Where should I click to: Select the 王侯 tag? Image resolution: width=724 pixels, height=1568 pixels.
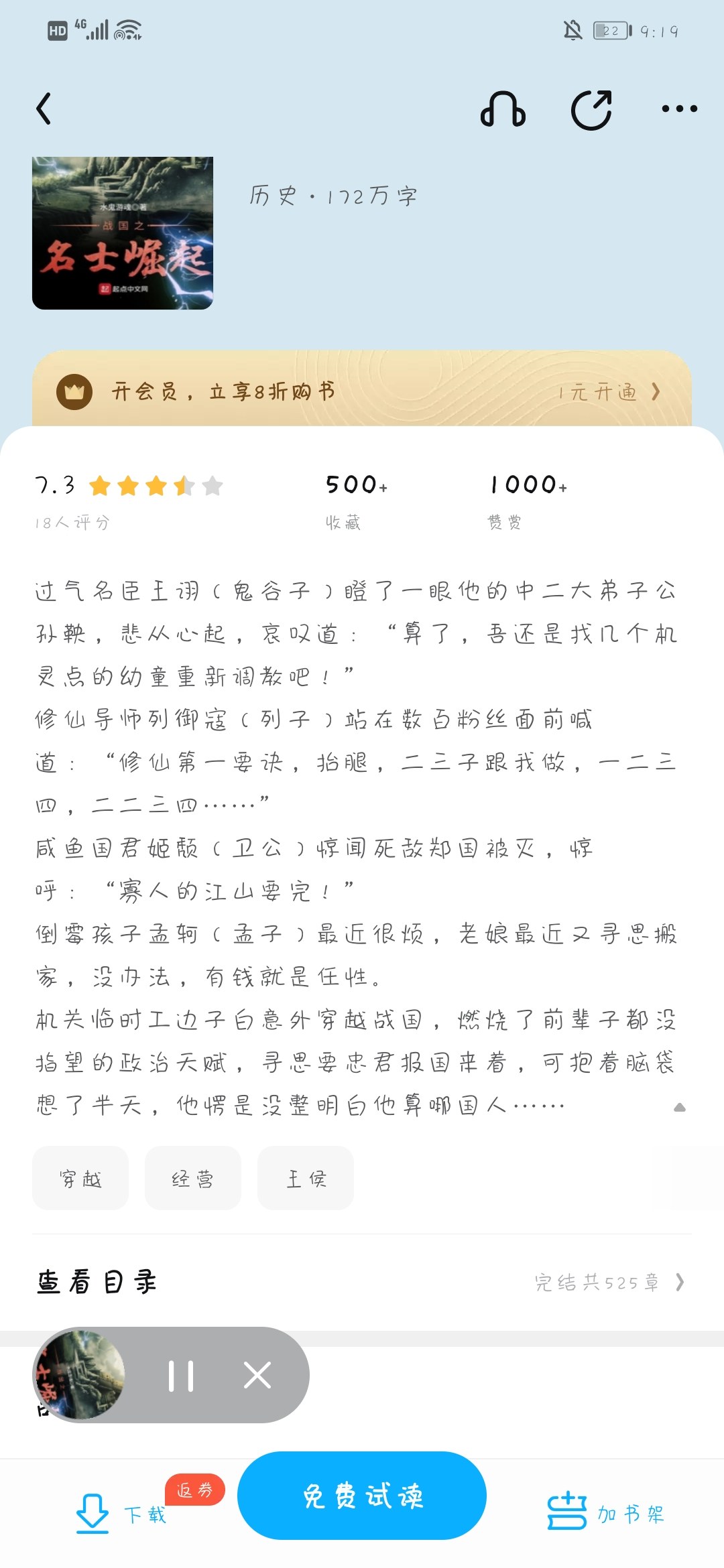306,1178
